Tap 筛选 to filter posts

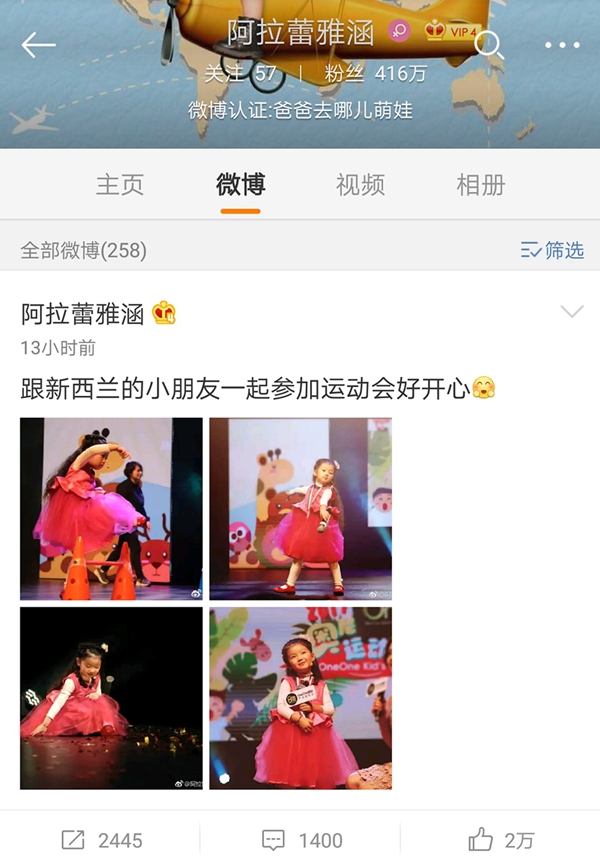(x=552, y=250)
